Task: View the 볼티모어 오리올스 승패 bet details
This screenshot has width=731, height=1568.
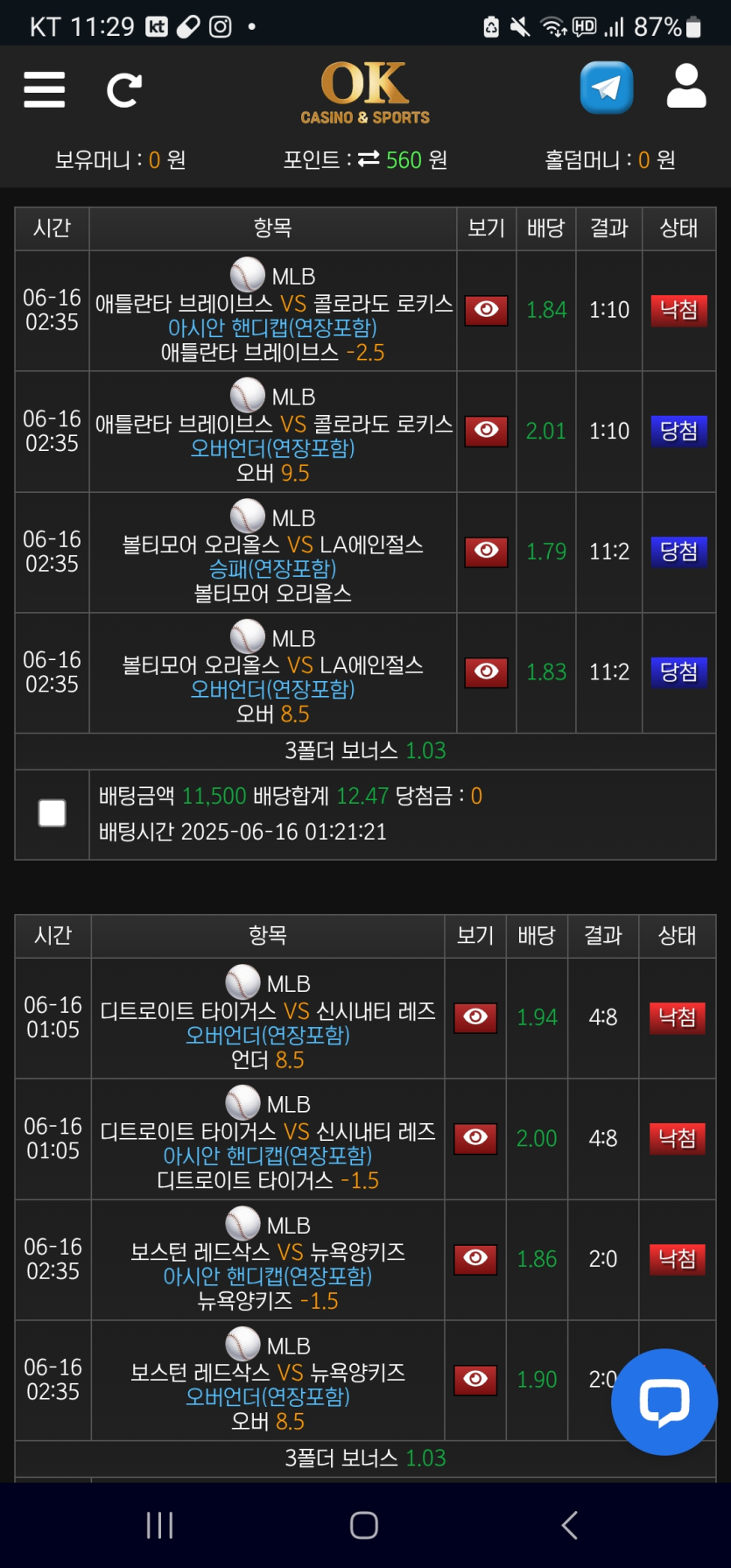Action: tap(485, 552)
